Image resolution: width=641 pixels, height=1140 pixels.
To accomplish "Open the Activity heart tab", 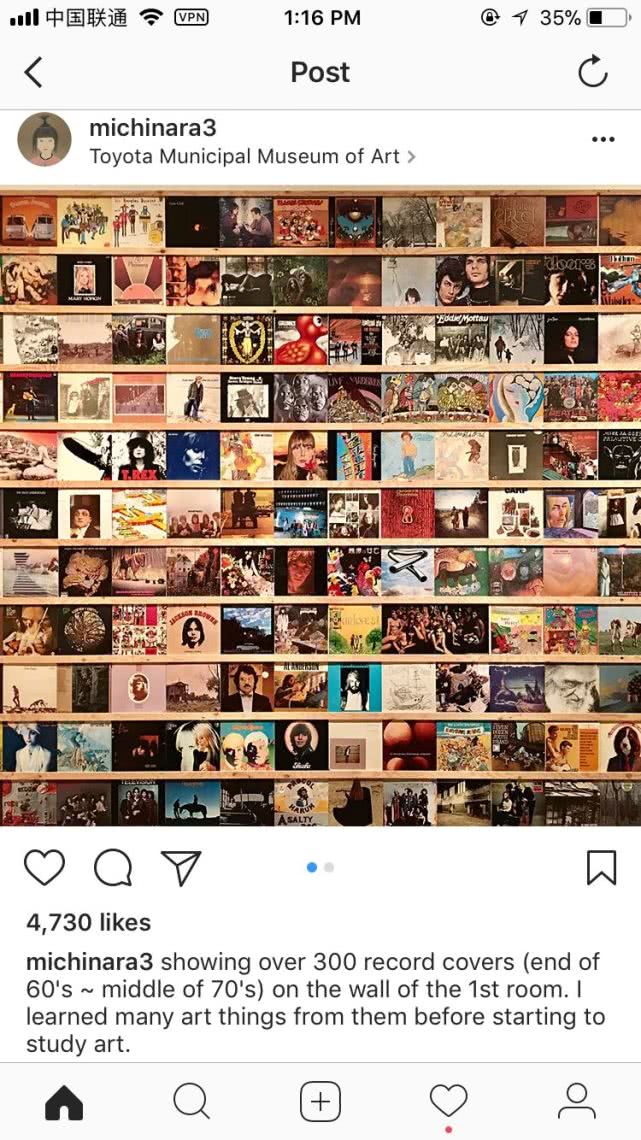I will (448, 1102).
